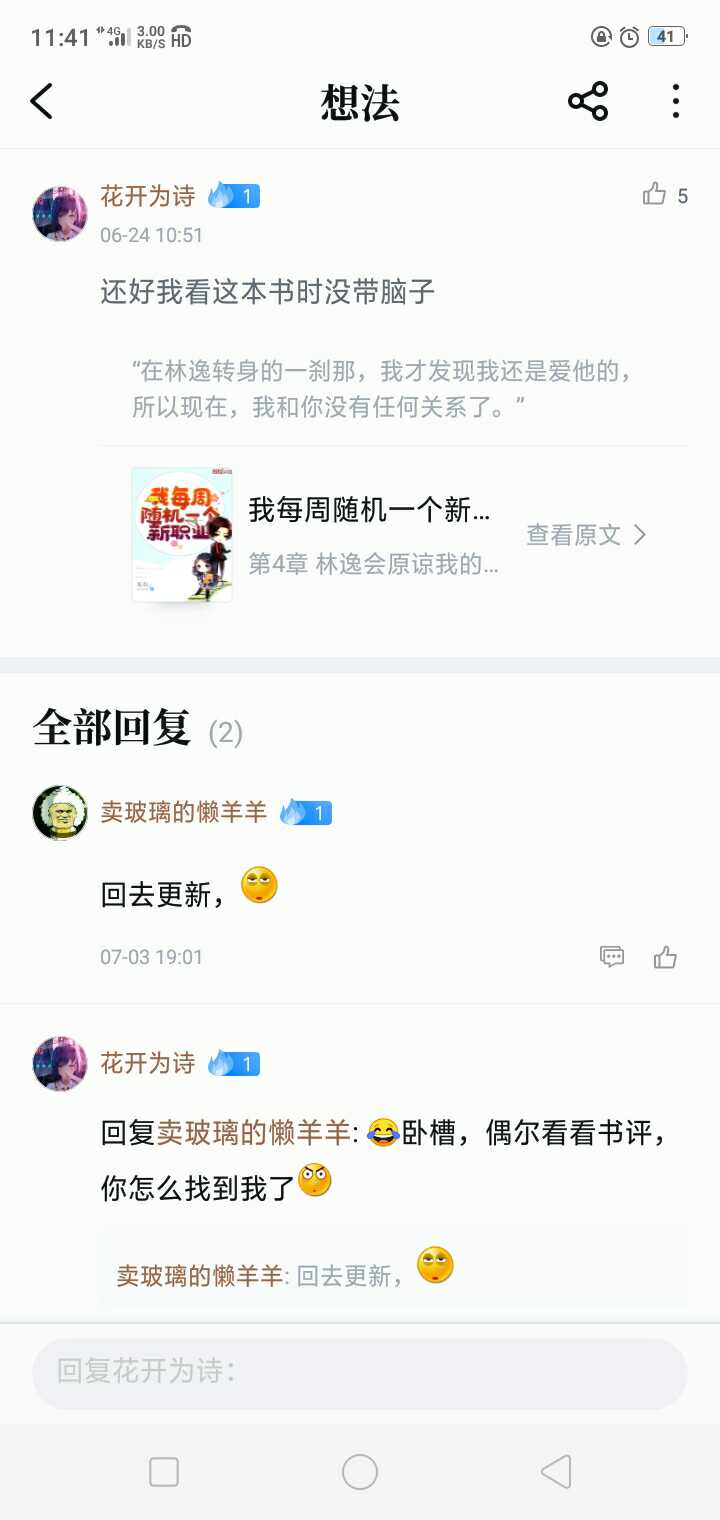The image size is (720, 1520).
Task: Go back from the 想法 page
Action: (x=42, y=101)
